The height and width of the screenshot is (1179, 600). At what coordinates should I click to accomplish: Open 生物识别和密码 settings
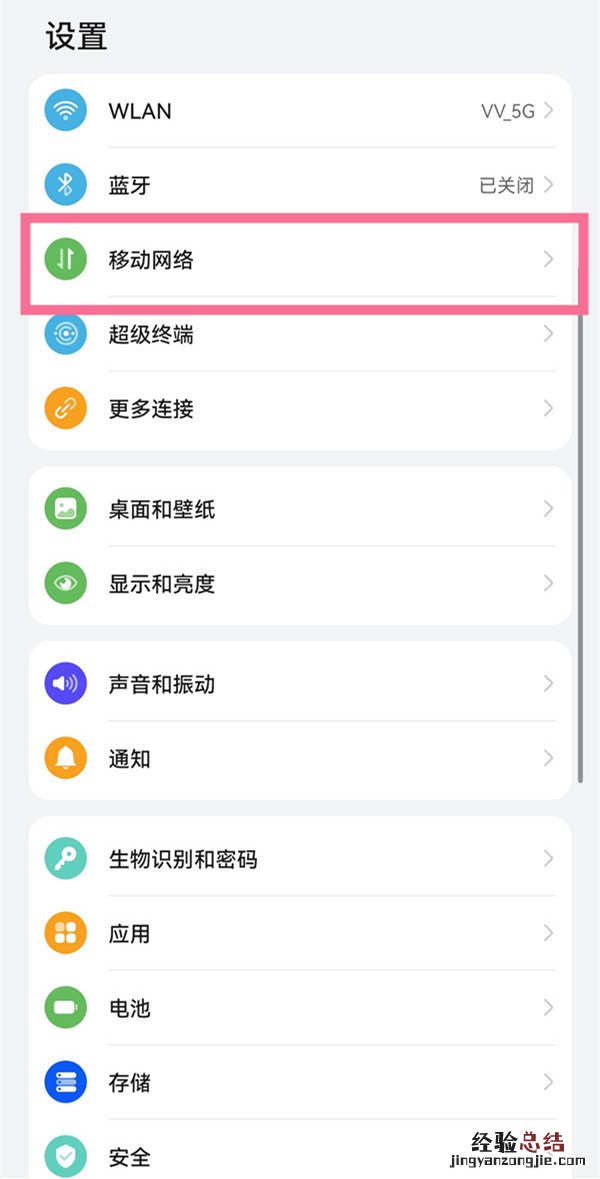point(300,859)
